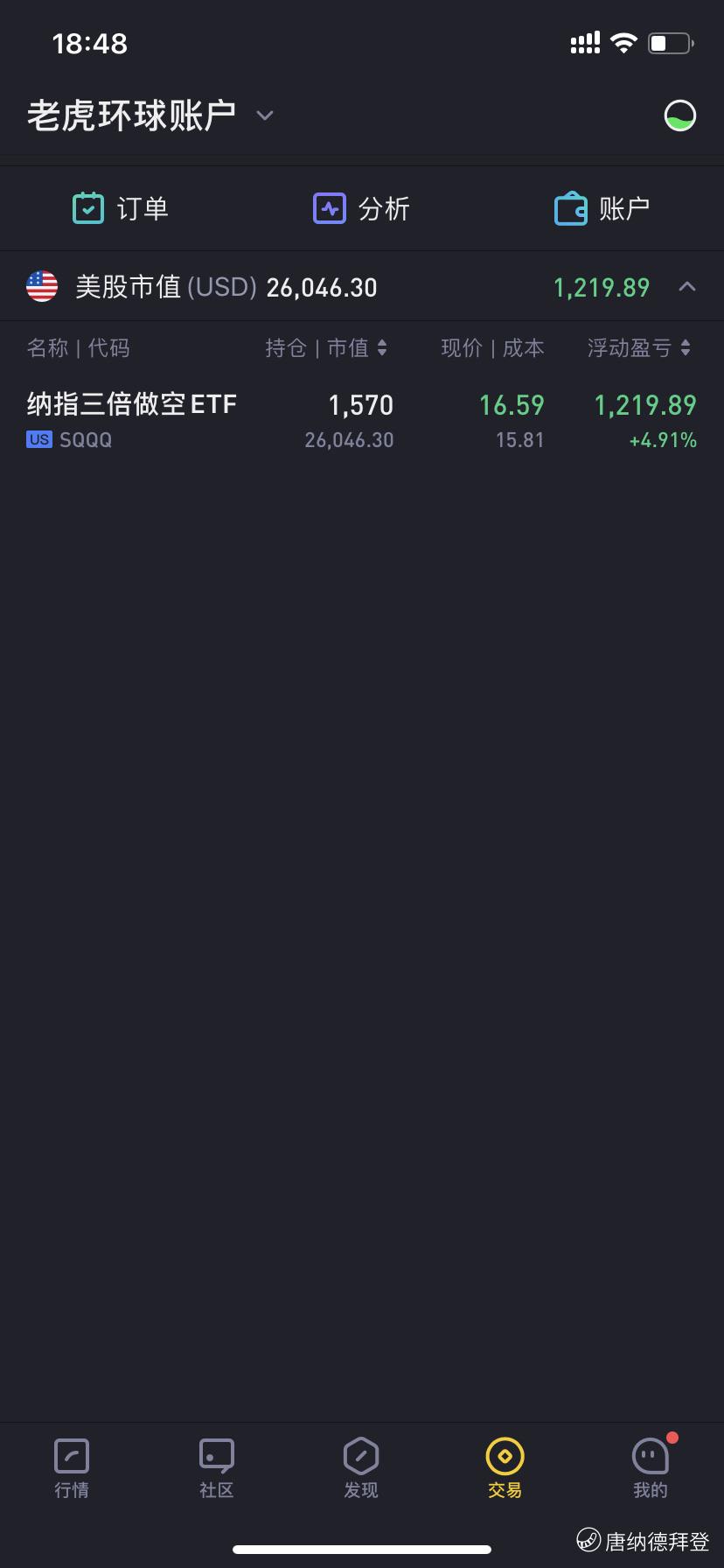Viewport: 724px width, 1568px height.
Task: Open the 老虎环球账户 account dropdown
Action: pyautogui.click(x=150, y=115)
